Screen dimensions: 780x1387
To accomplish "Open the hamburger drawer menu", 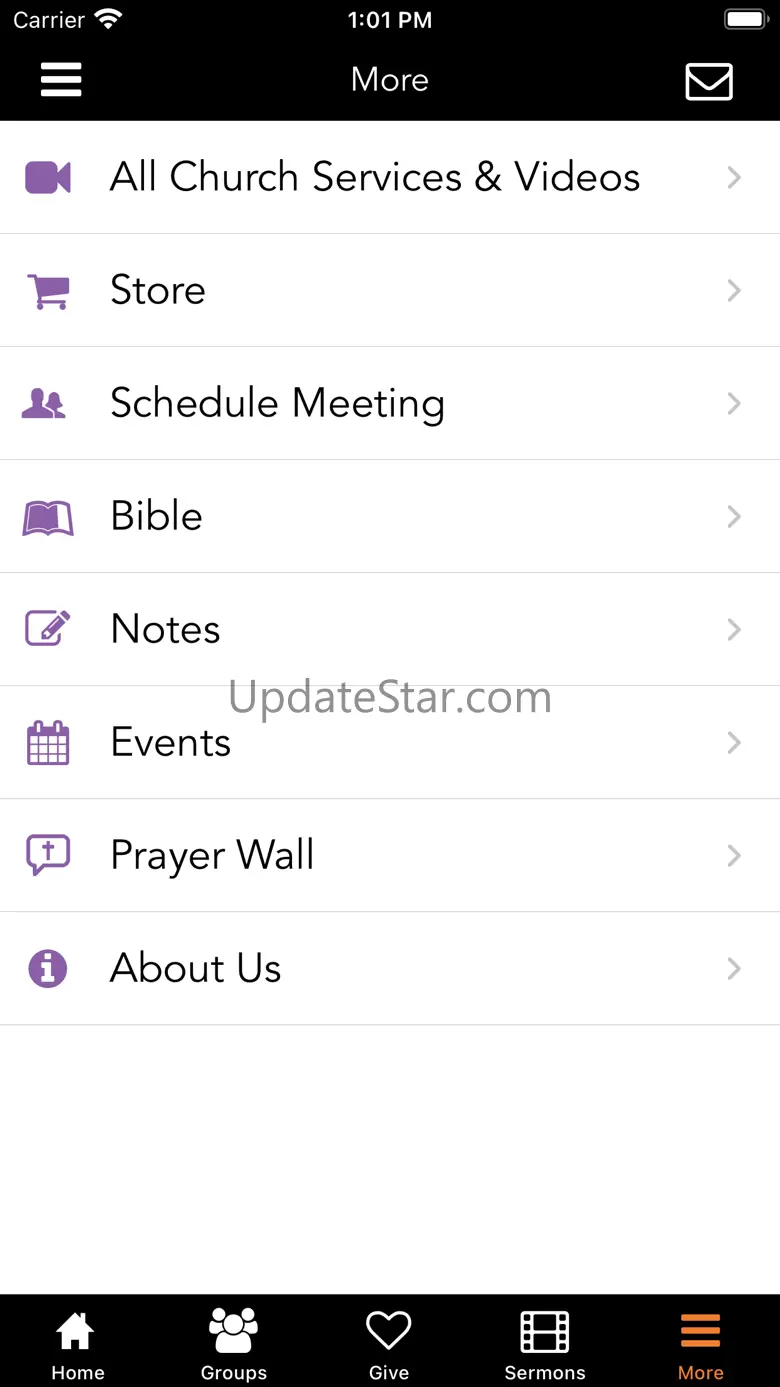I will pyautogui.click(x=61, y=80).
